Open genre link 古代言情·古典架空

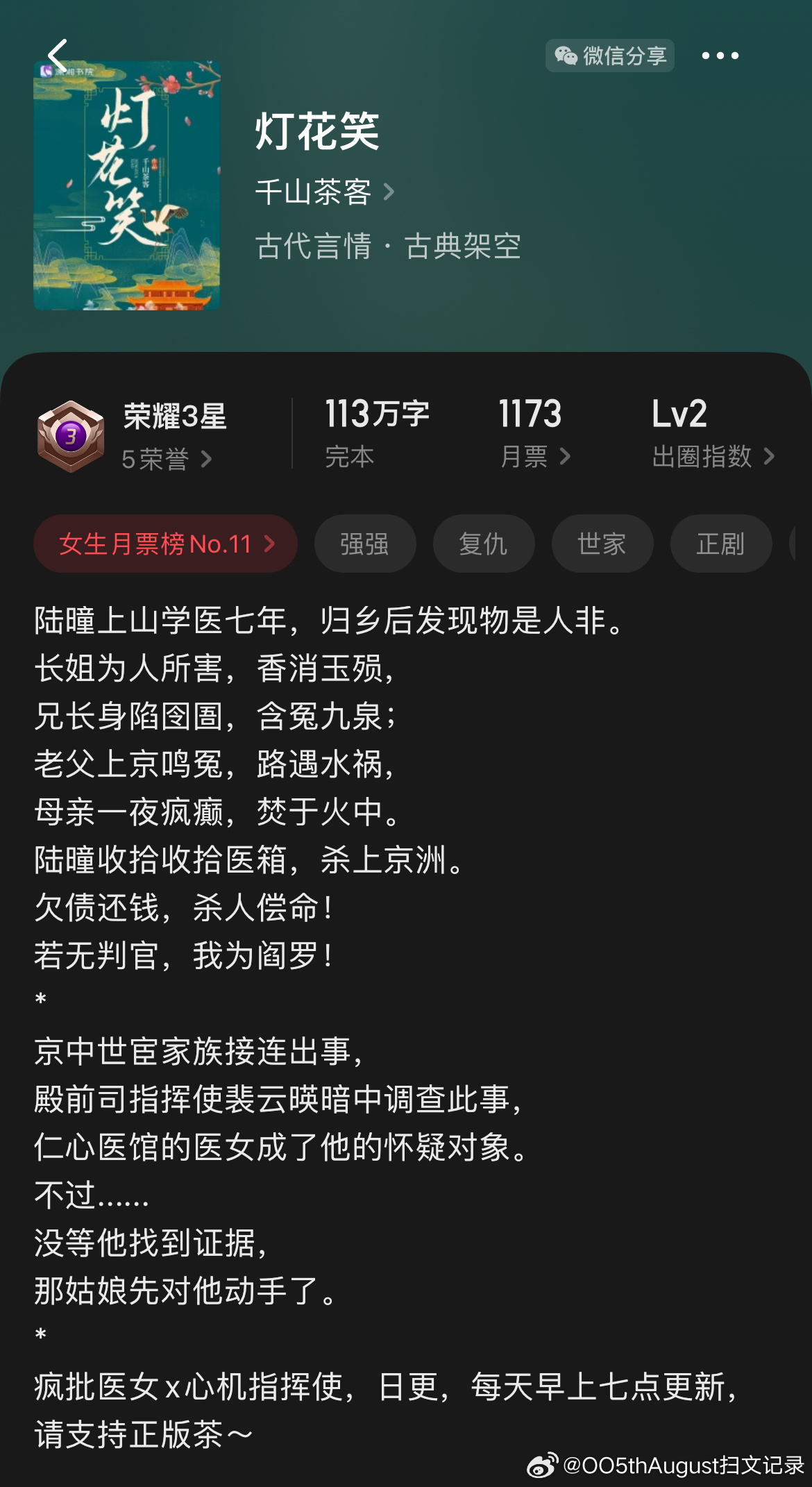[387, 246]
